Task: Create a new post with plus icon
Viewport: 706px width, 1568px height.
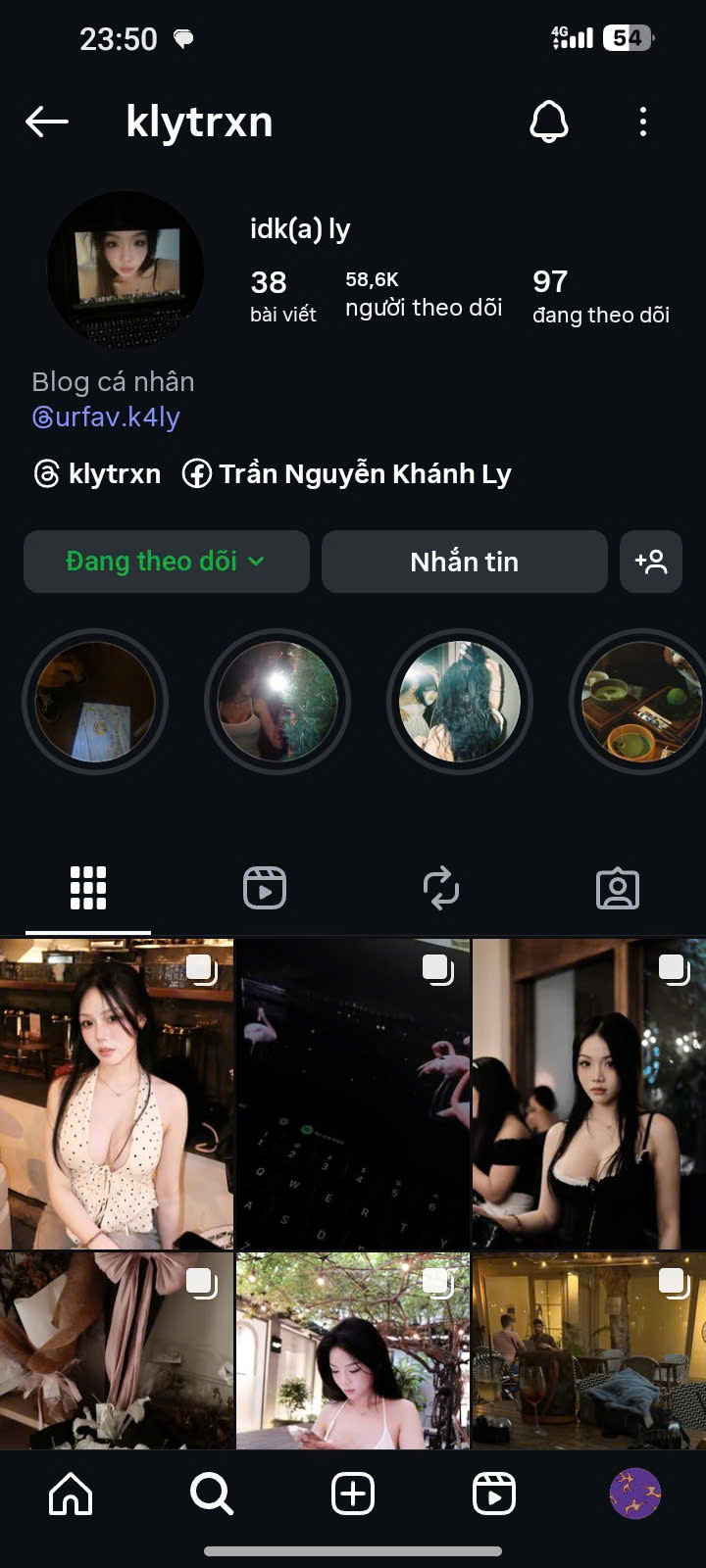Action: pyautogui.click(x=353, y=1494)
